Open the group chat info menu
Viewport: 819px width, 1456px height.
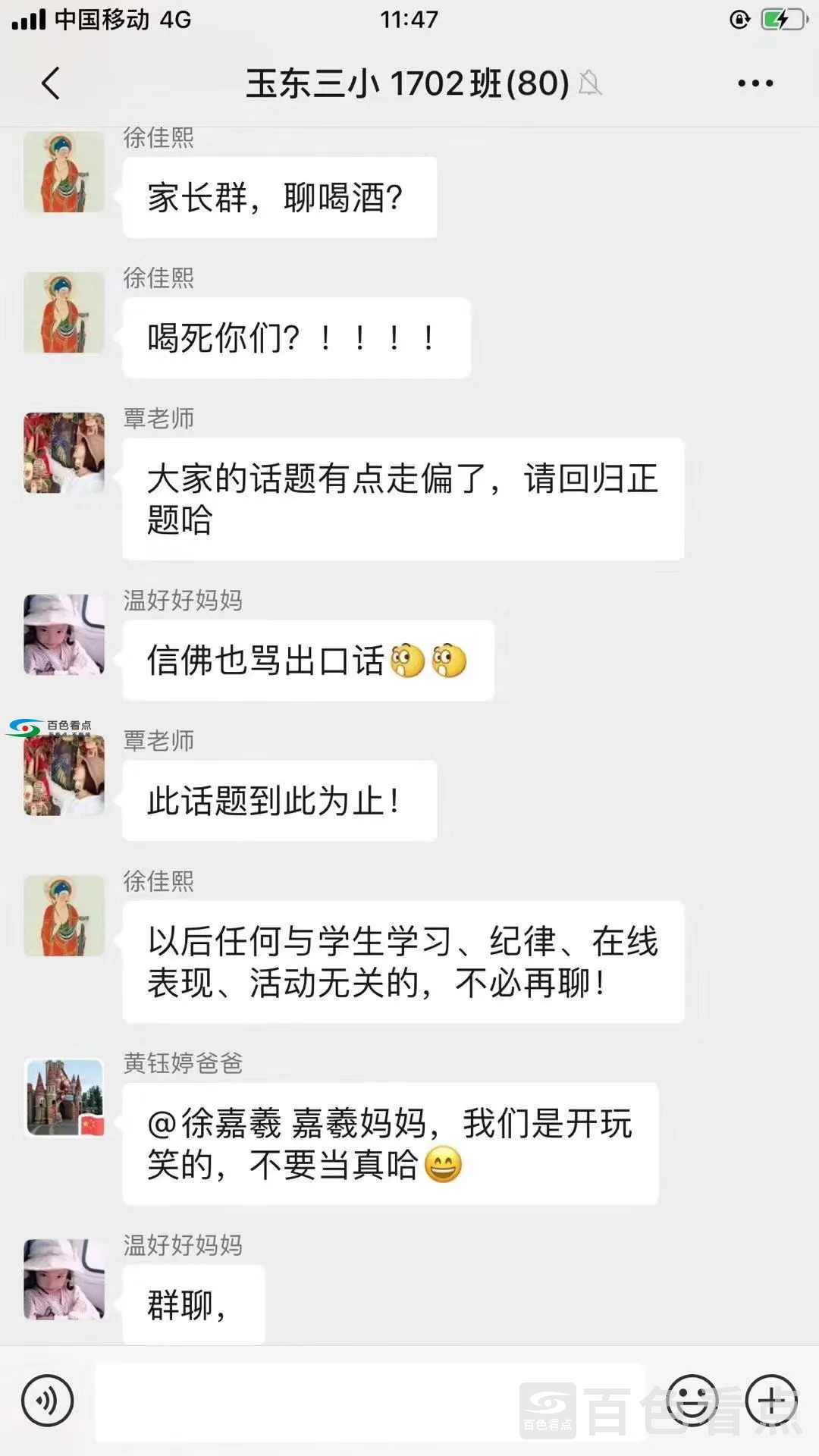pos(755,83)
